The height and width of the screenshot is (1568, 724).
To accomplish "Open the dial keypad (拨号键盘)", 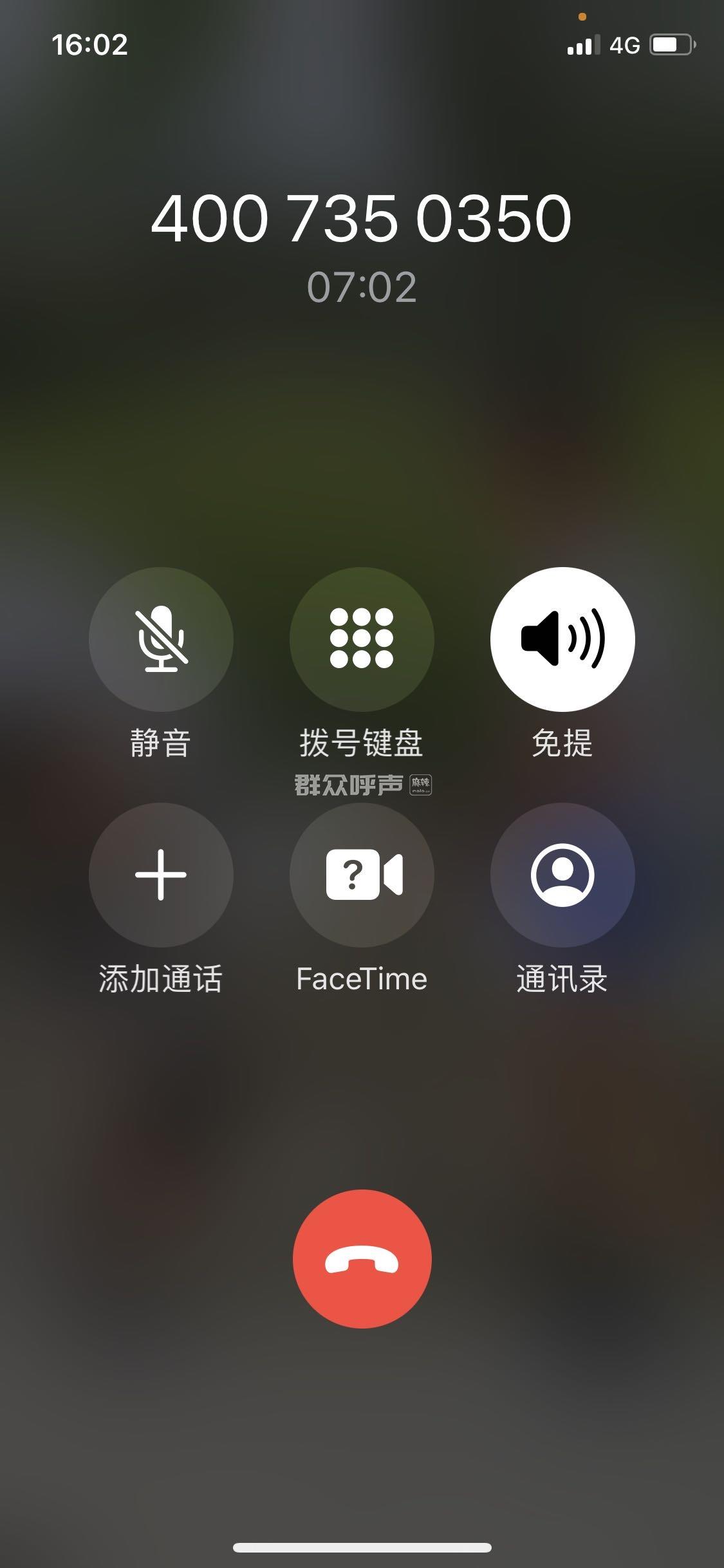I will point(362,639).
